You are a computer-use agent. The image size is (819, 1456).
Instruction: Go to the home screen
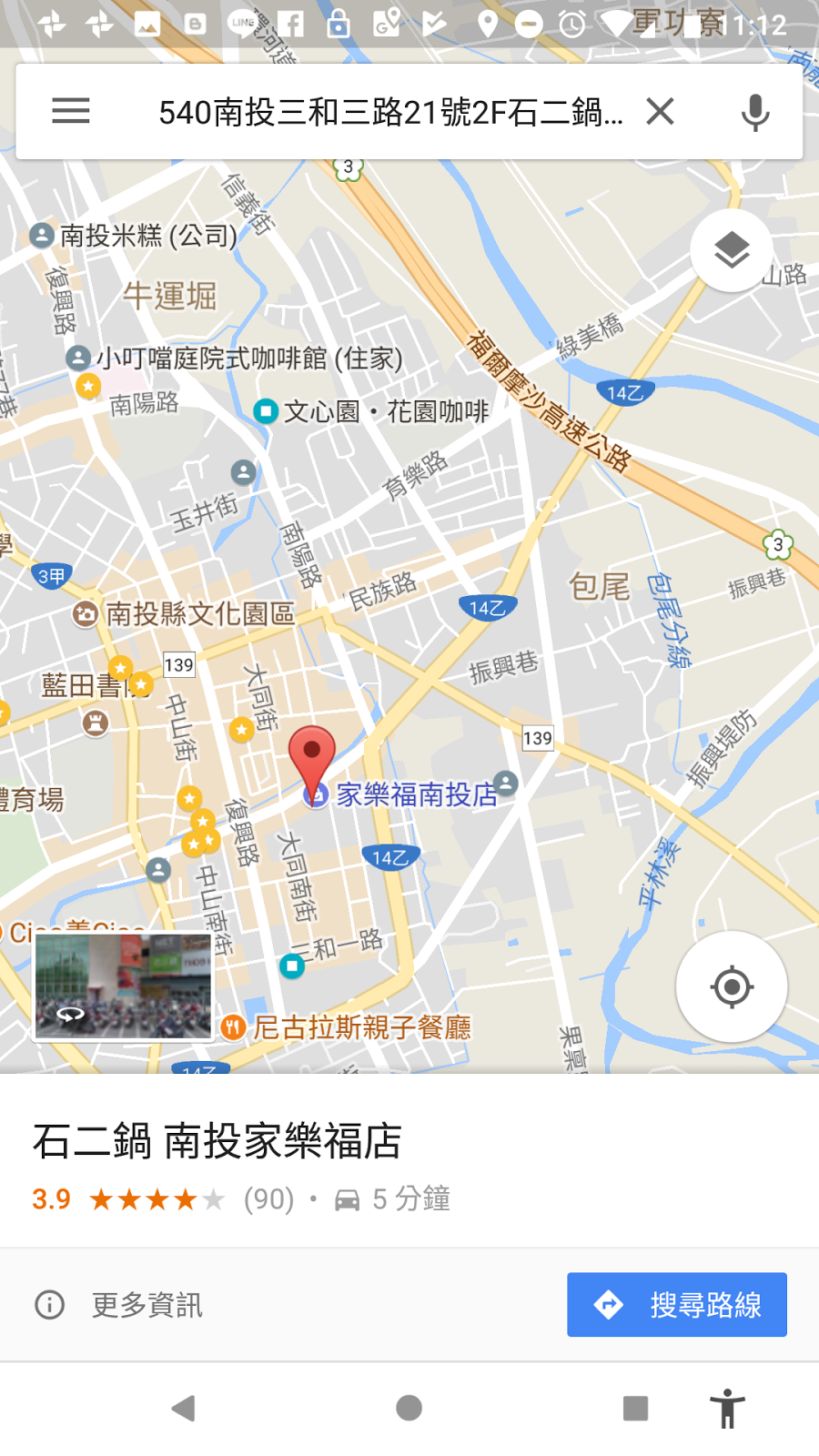(409, 1409)
